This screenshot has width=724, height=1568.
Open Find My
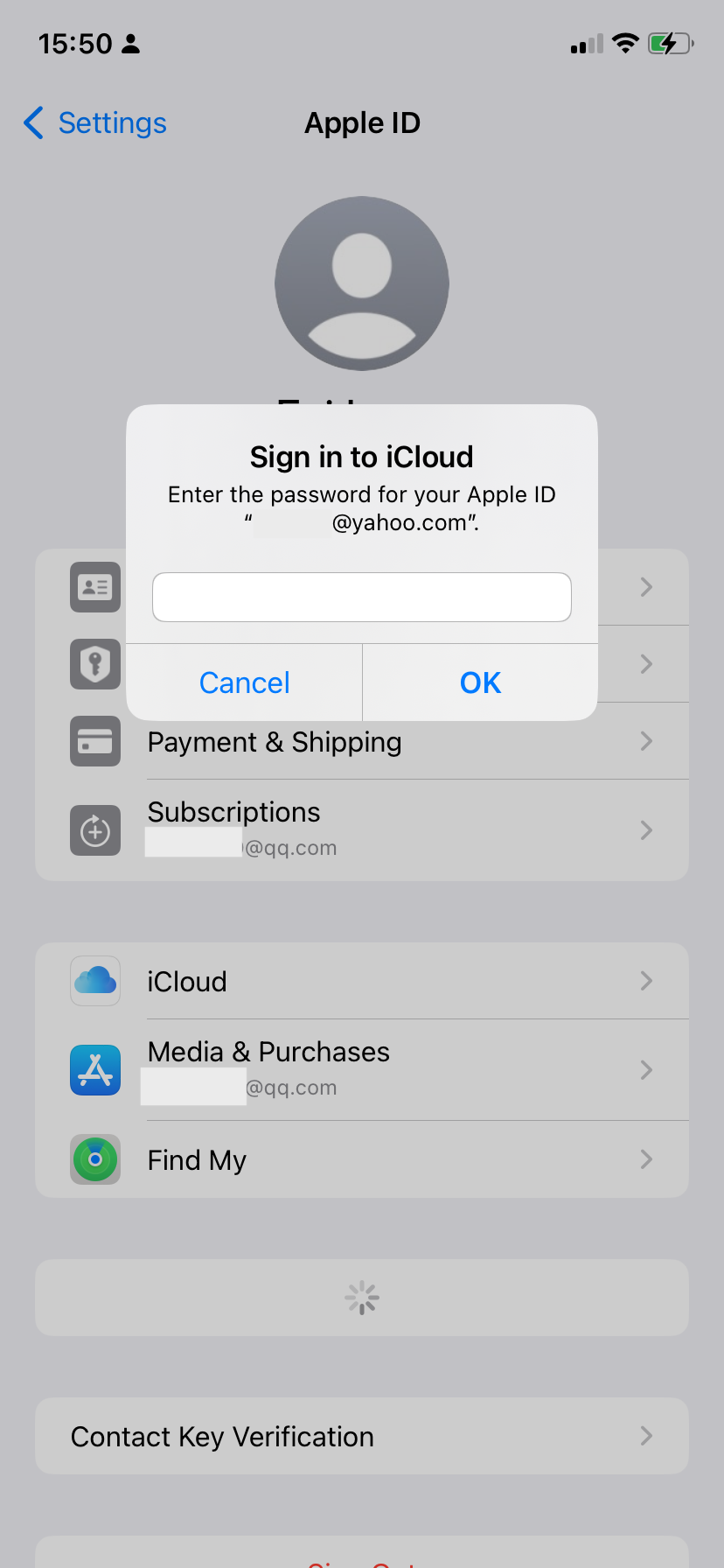coord(361,1159)
